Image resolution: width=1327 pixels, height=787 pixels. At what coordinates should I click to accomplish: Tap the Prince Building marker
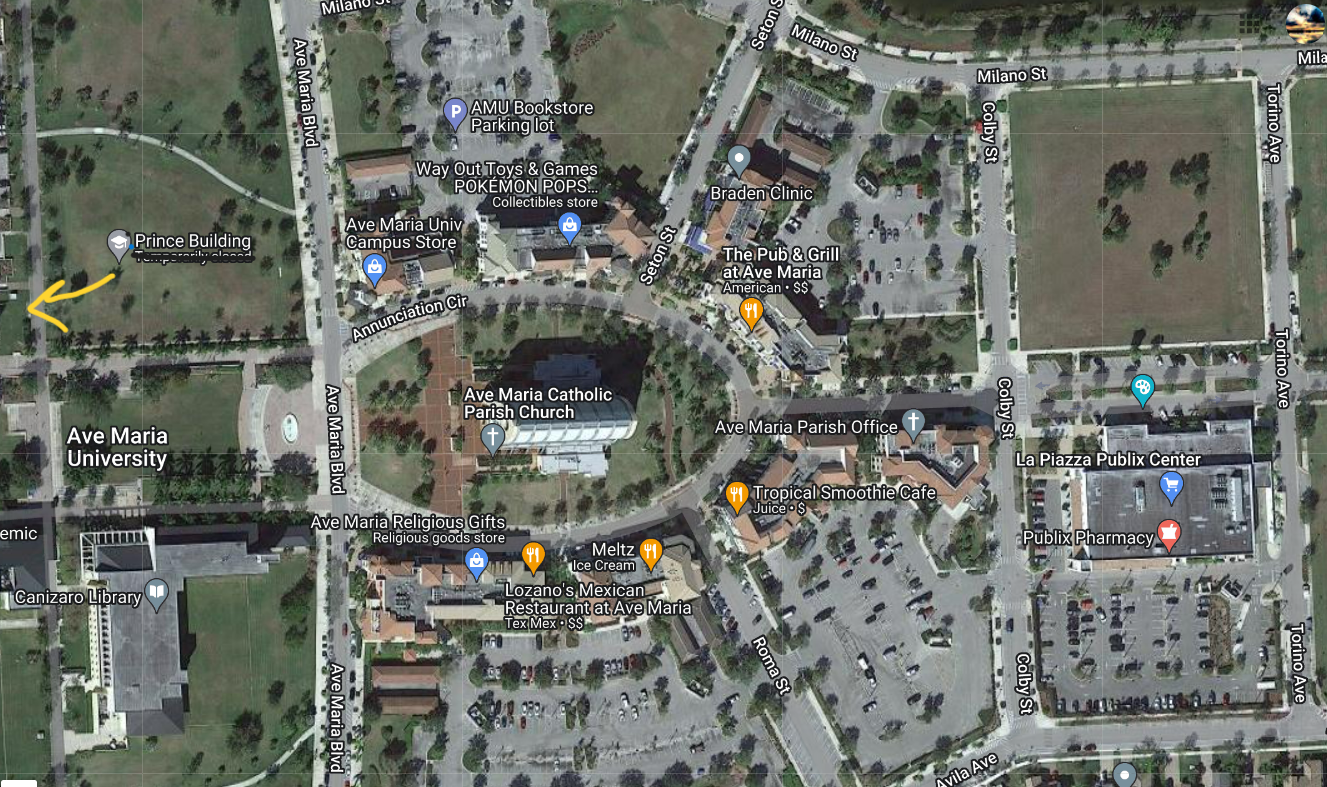coord(119,243)
